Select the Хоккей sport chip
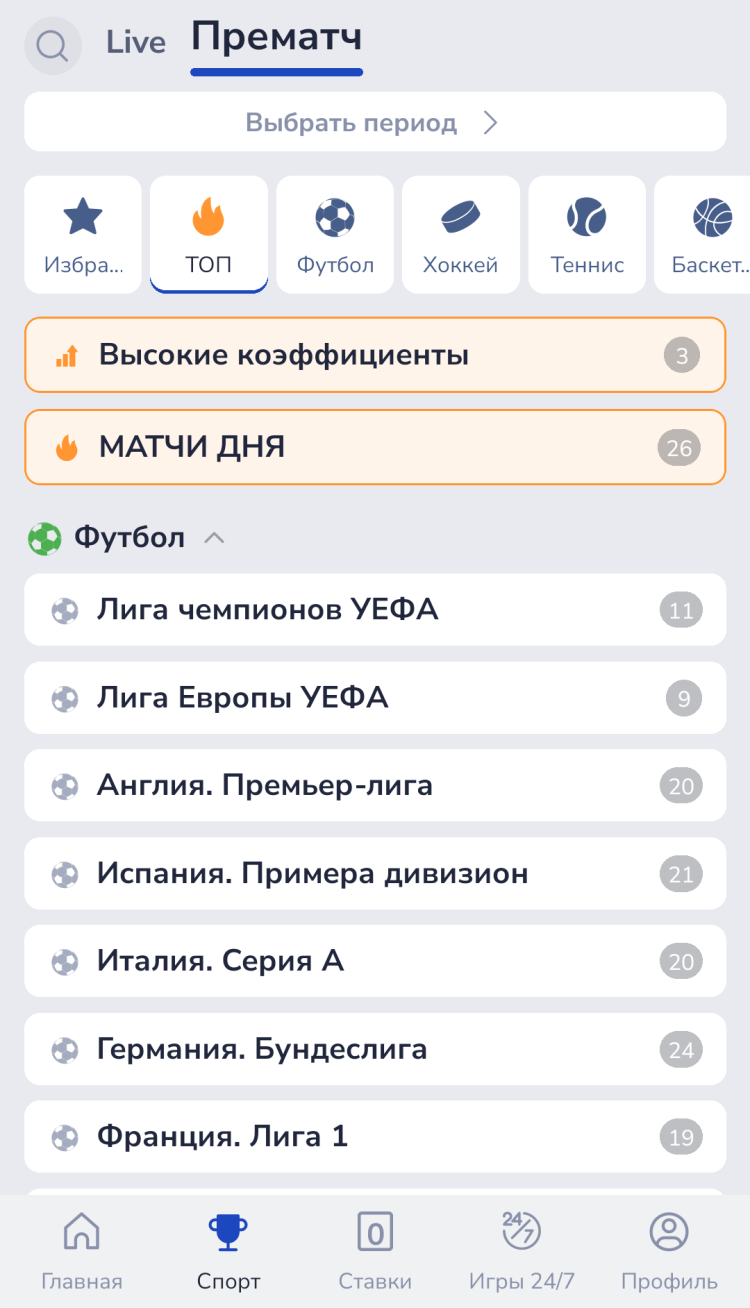 460,235
